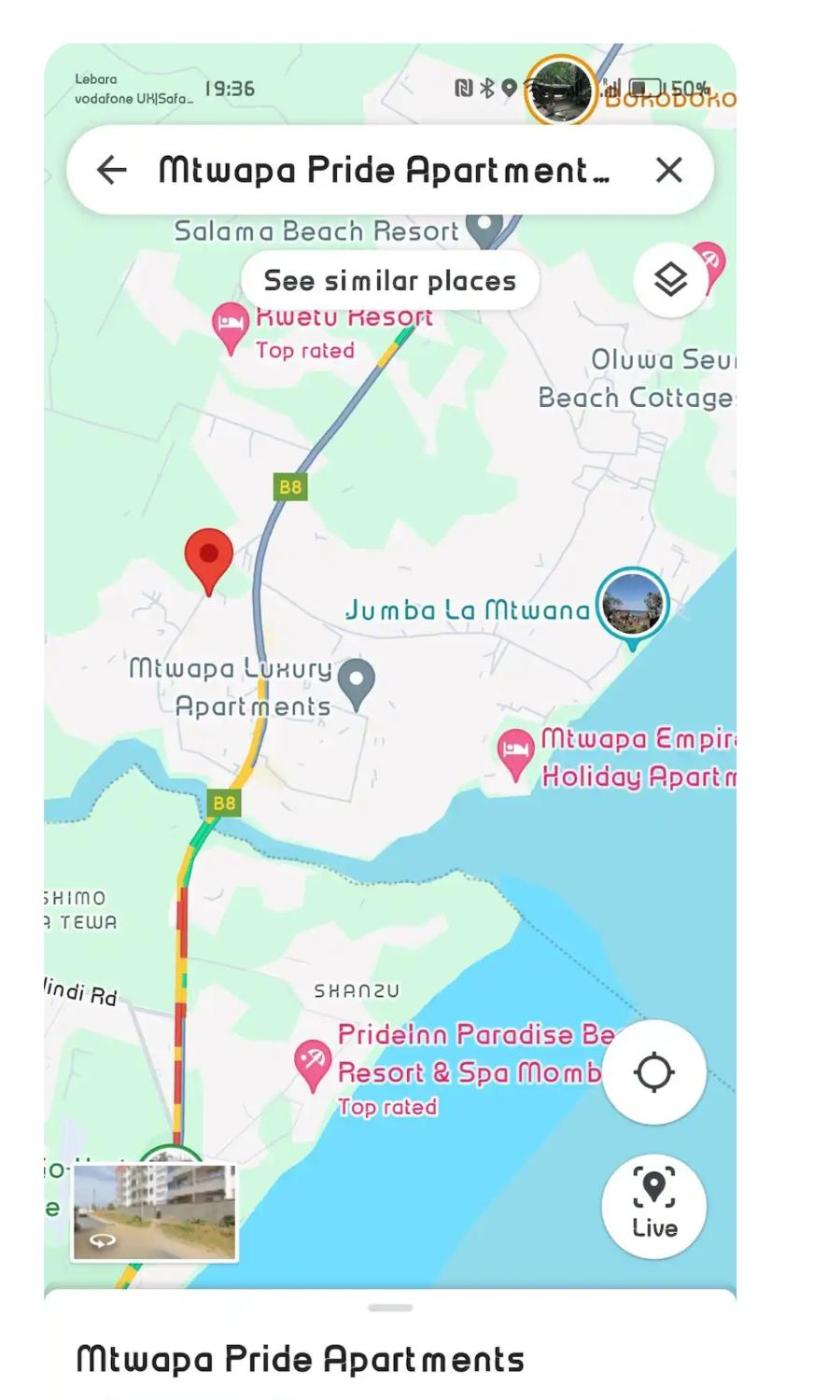The width and height of the screenshot is (814, 1400).
Task: Center map on my current location
Action: (654, 1072)
